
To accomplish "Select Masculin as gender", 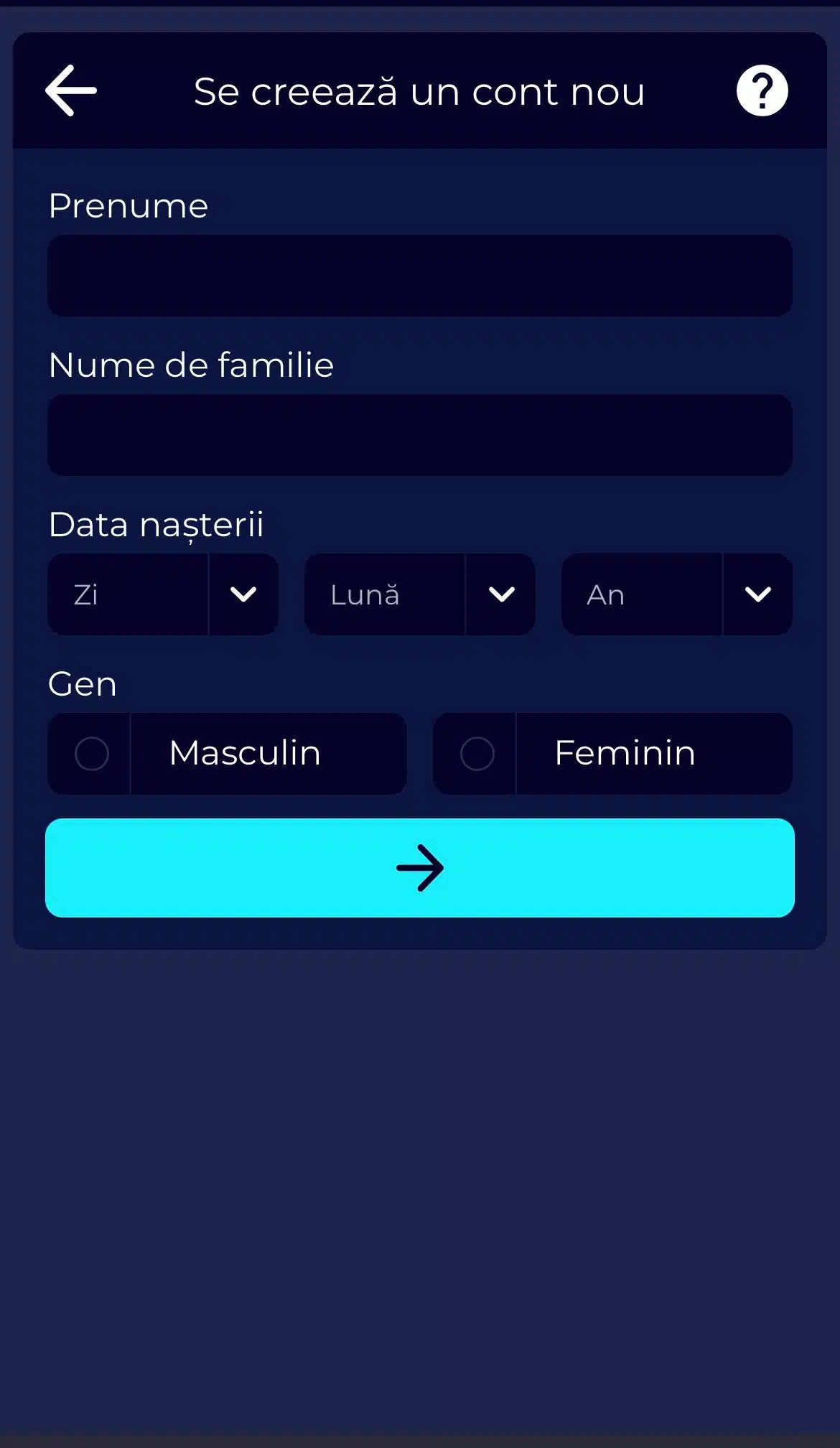I will pos(227,754).
